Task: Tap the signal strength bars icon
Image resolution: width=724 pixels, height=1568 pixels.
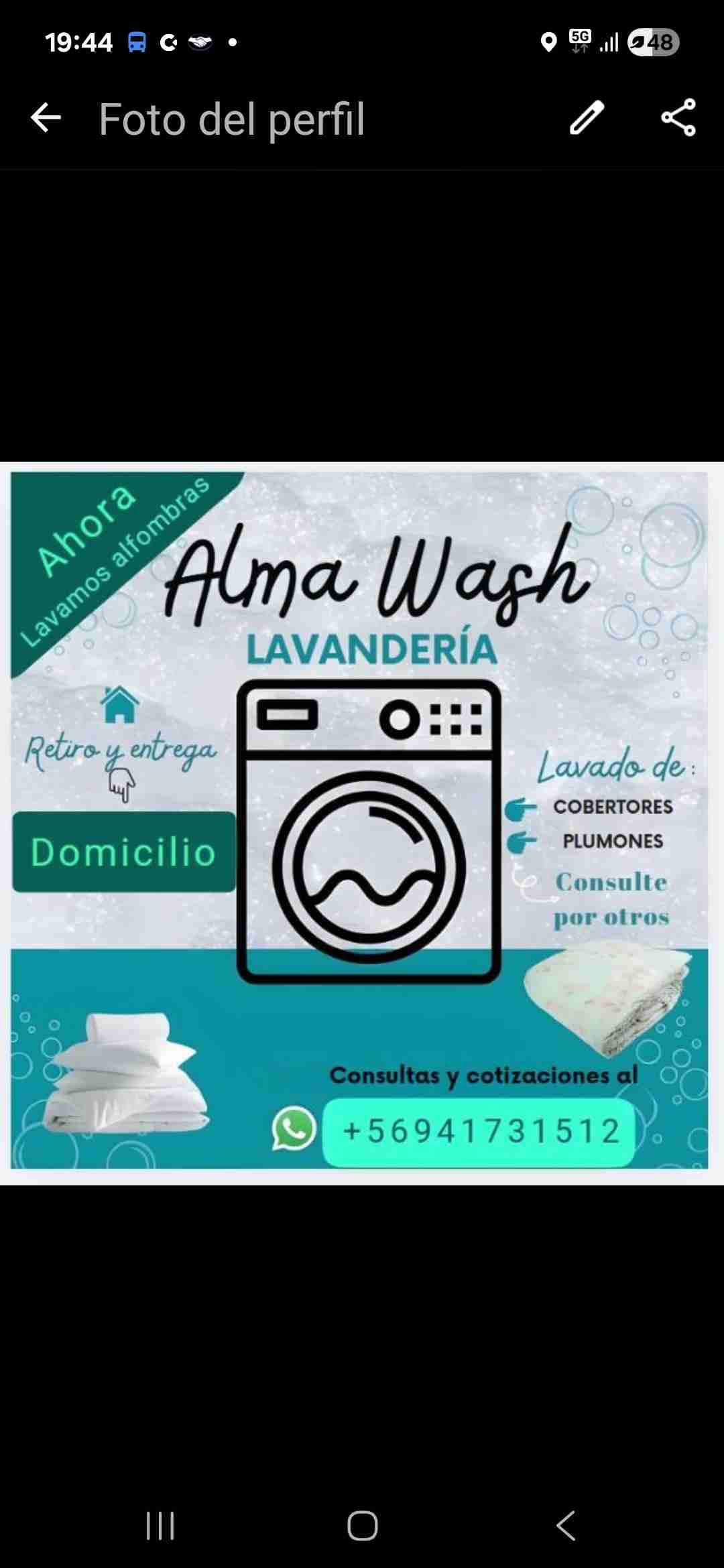Action: pos(610,43)
